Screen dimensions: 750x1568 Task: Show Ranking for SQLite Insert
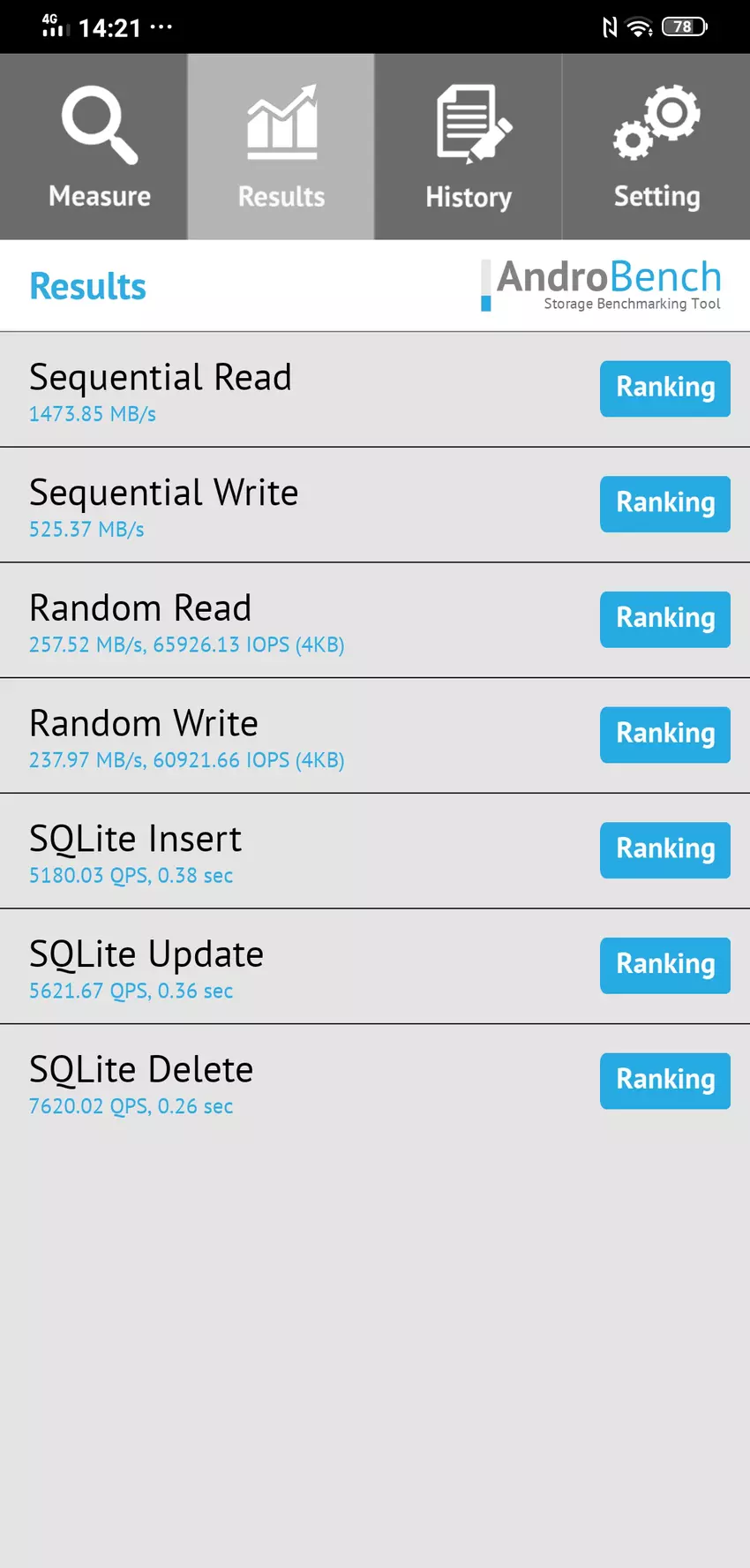664,850
